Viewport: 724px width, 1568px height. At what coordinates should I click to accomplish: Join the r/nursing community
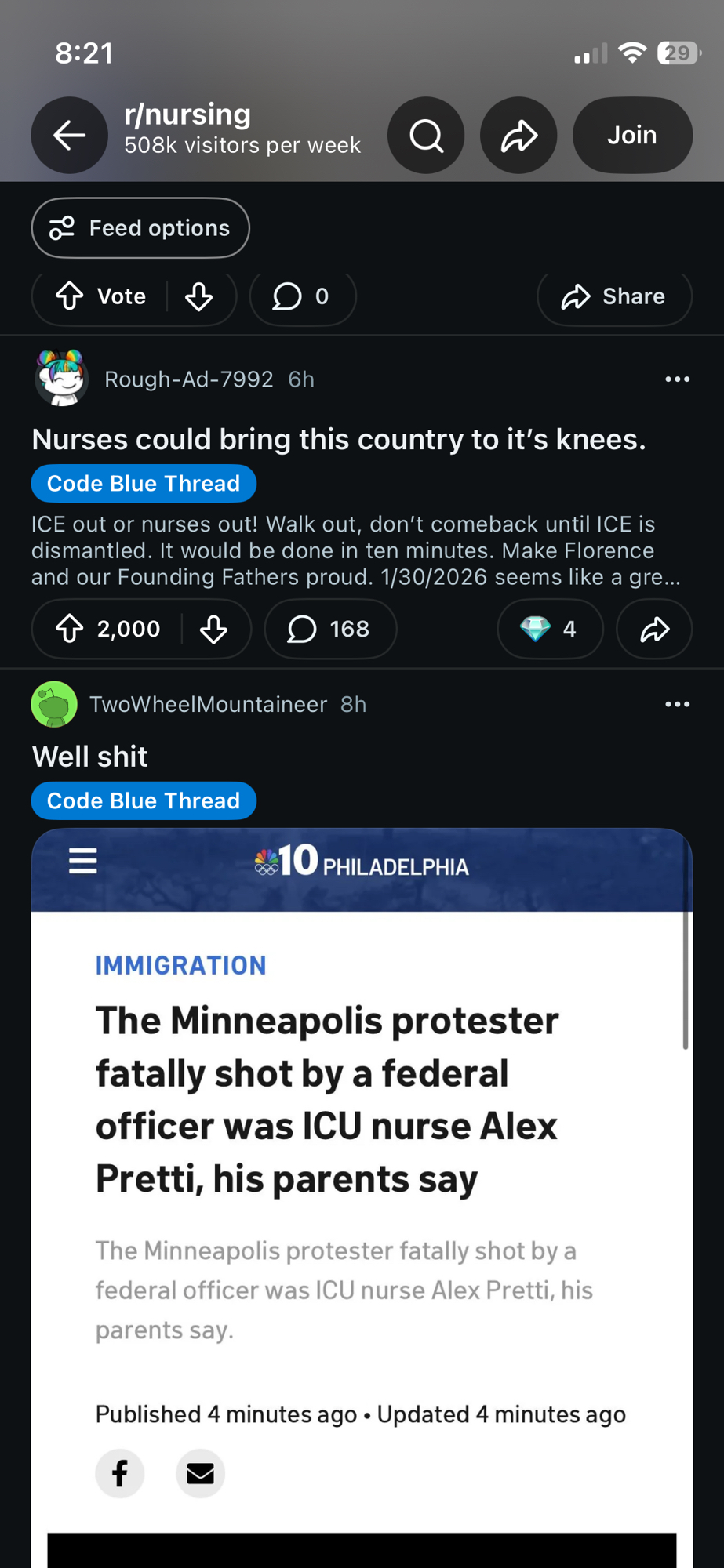pos(632,135)
